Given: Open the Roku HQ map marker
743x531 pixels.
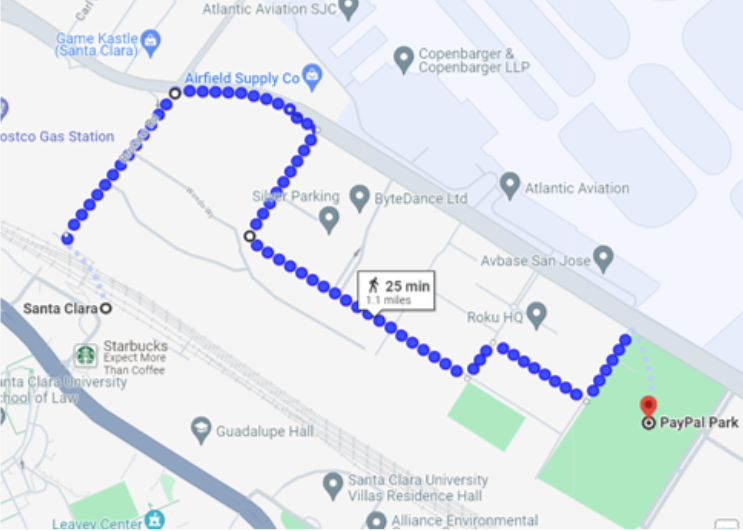Looking at the screenshot, I should [x=537, y=317].
